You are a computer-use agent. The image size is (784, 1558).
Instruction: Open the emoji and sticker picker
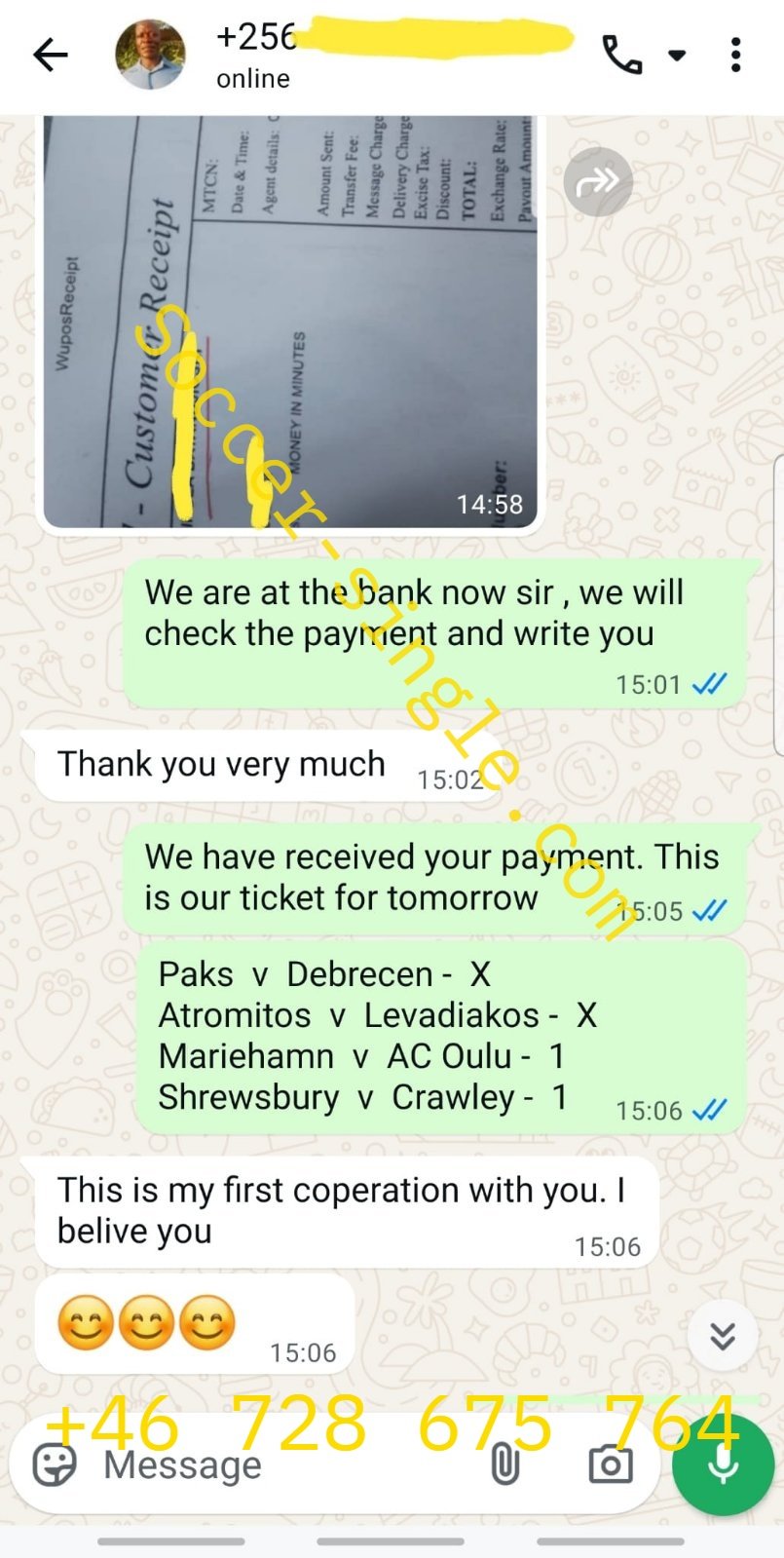click(x=55, y=1464)
